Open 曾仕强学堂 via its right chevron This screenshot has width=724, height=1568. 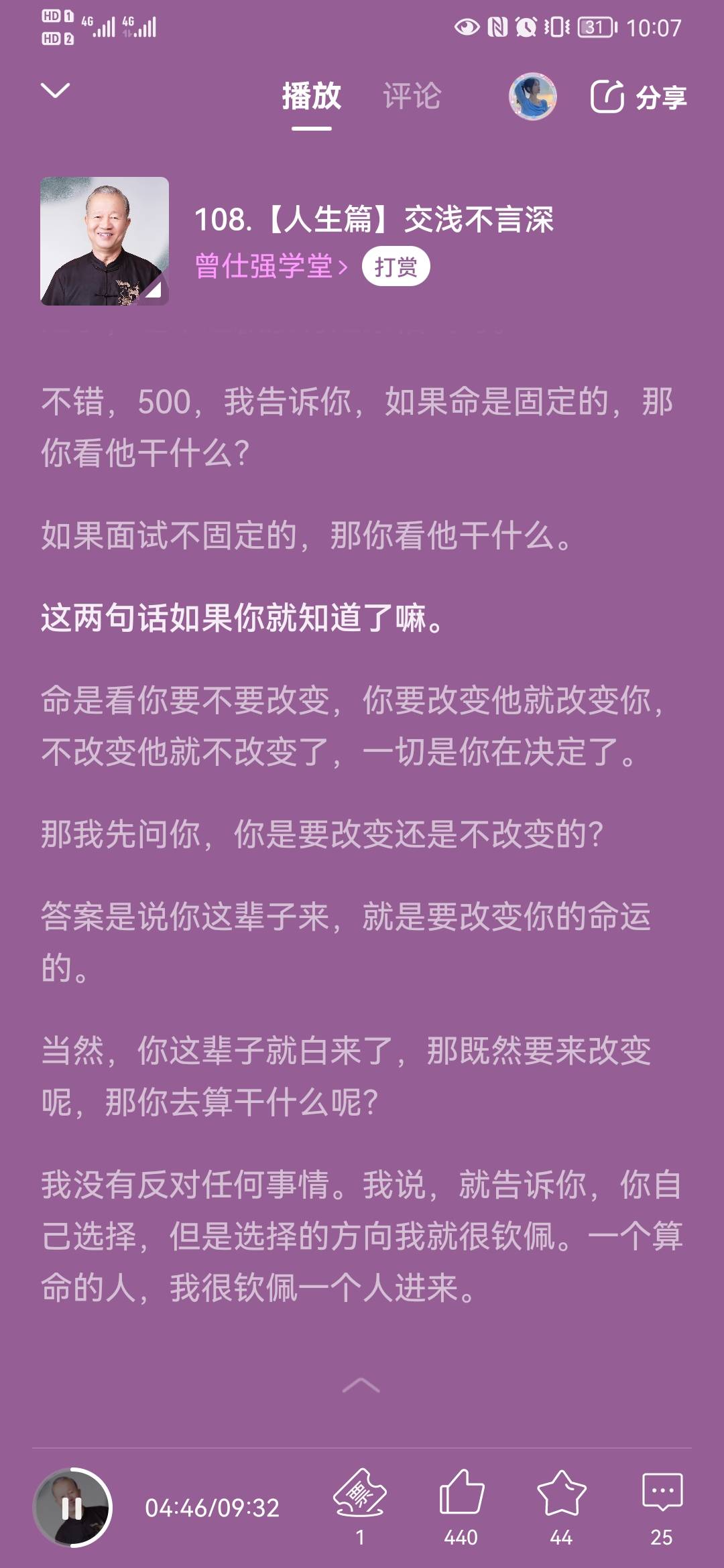(343, 266)
